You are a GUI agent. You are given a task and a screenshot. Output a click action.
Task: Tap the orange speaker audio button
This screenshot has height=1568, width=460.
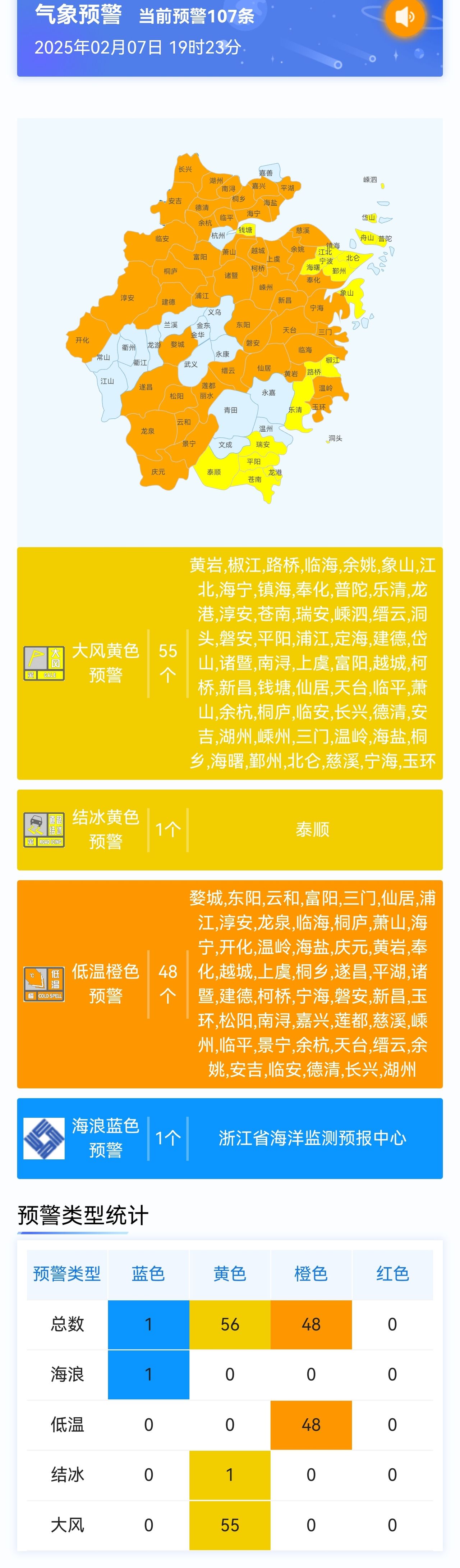coord(404,17)
